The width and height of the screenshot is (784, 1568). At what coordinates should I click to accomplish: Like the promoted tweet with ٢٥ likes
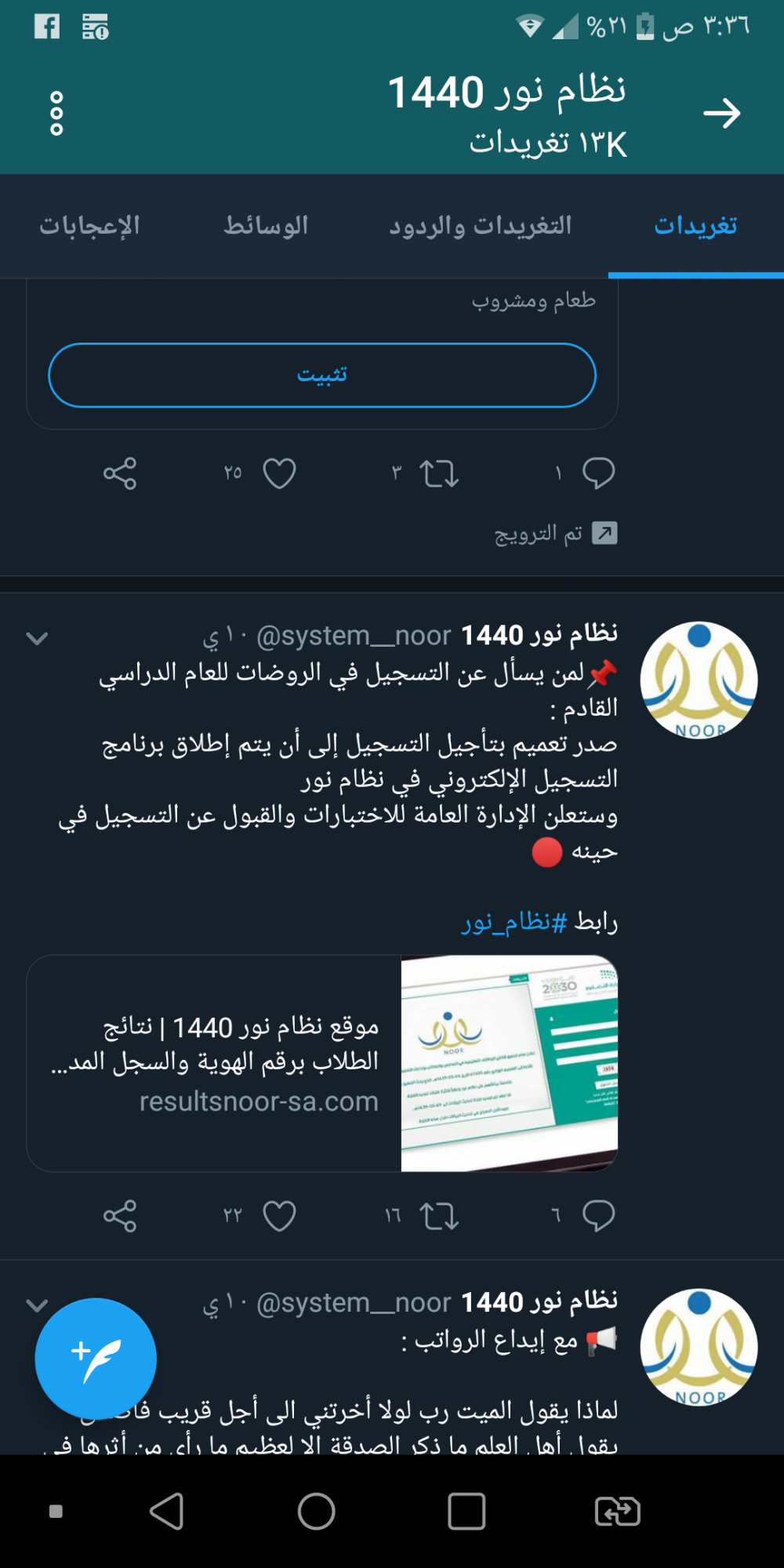click(x=279, y=474)
